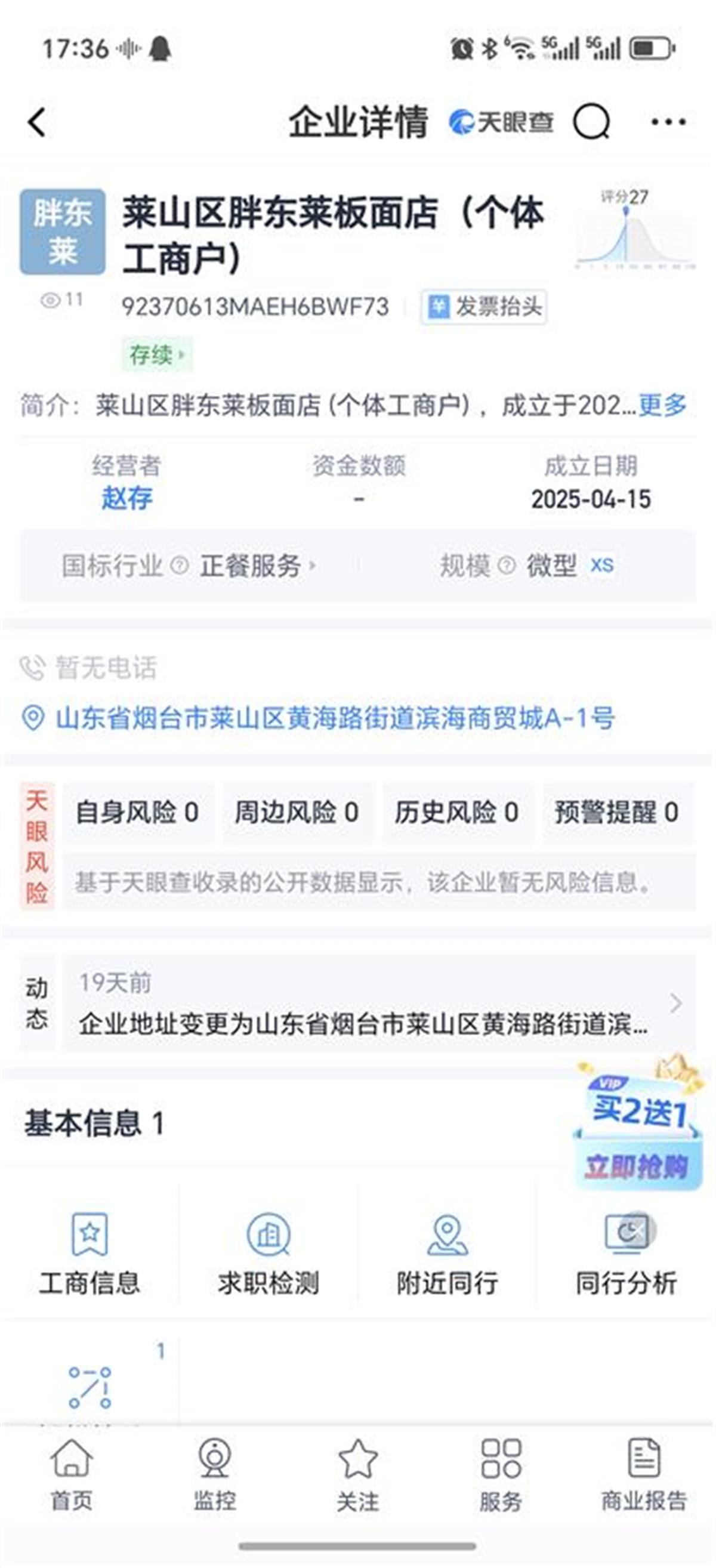
Task: Open the 工商信息 section icon
Action: coord(89,1243)
